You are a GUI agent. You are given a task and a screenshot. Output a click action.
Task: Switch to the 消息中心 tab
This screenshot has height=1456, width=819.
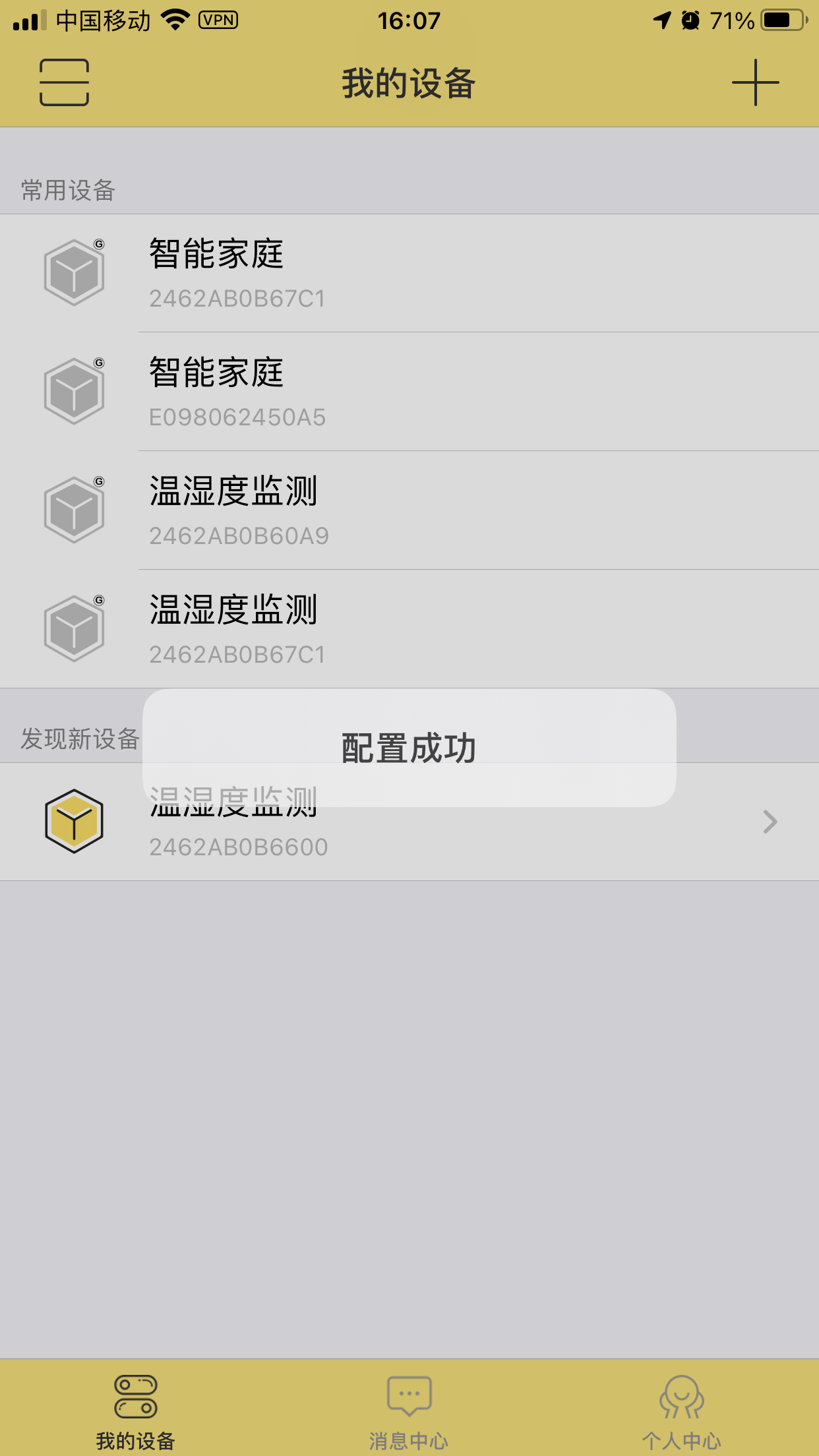coord(409,1411)
